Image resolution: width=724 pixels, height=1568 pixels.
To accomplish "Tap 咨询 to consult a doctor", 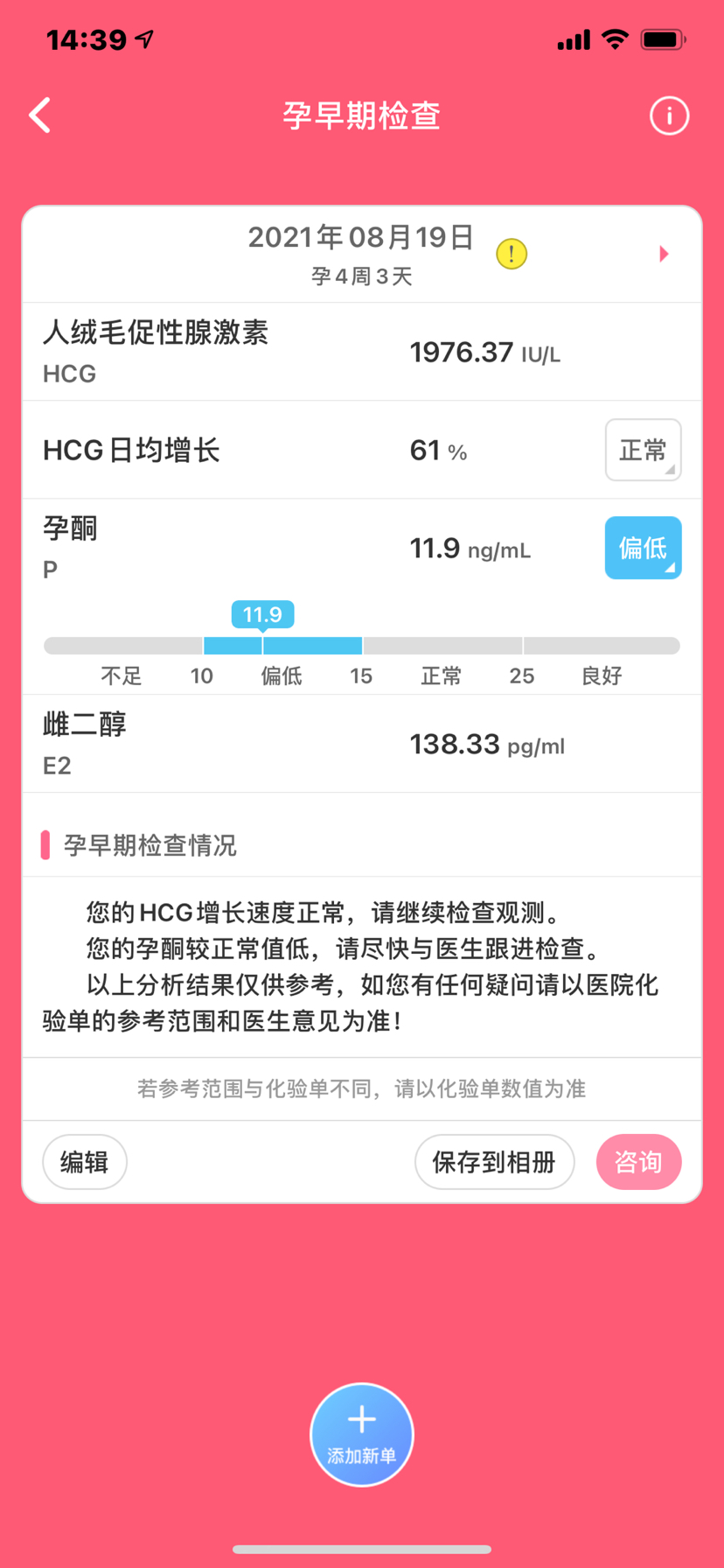I will (x=638, y=1162).
